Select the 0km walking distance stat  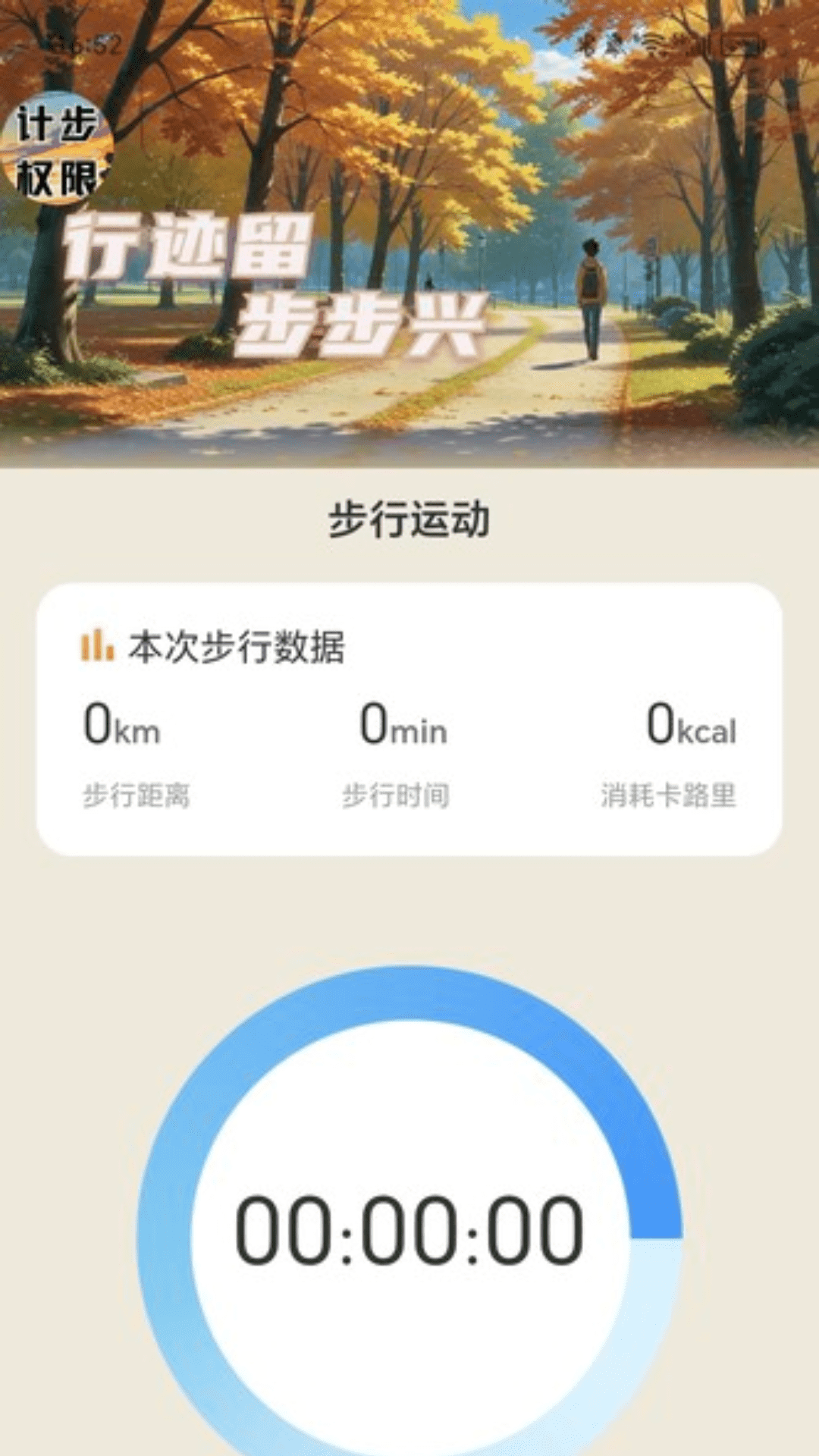click(x=120, y=726)
